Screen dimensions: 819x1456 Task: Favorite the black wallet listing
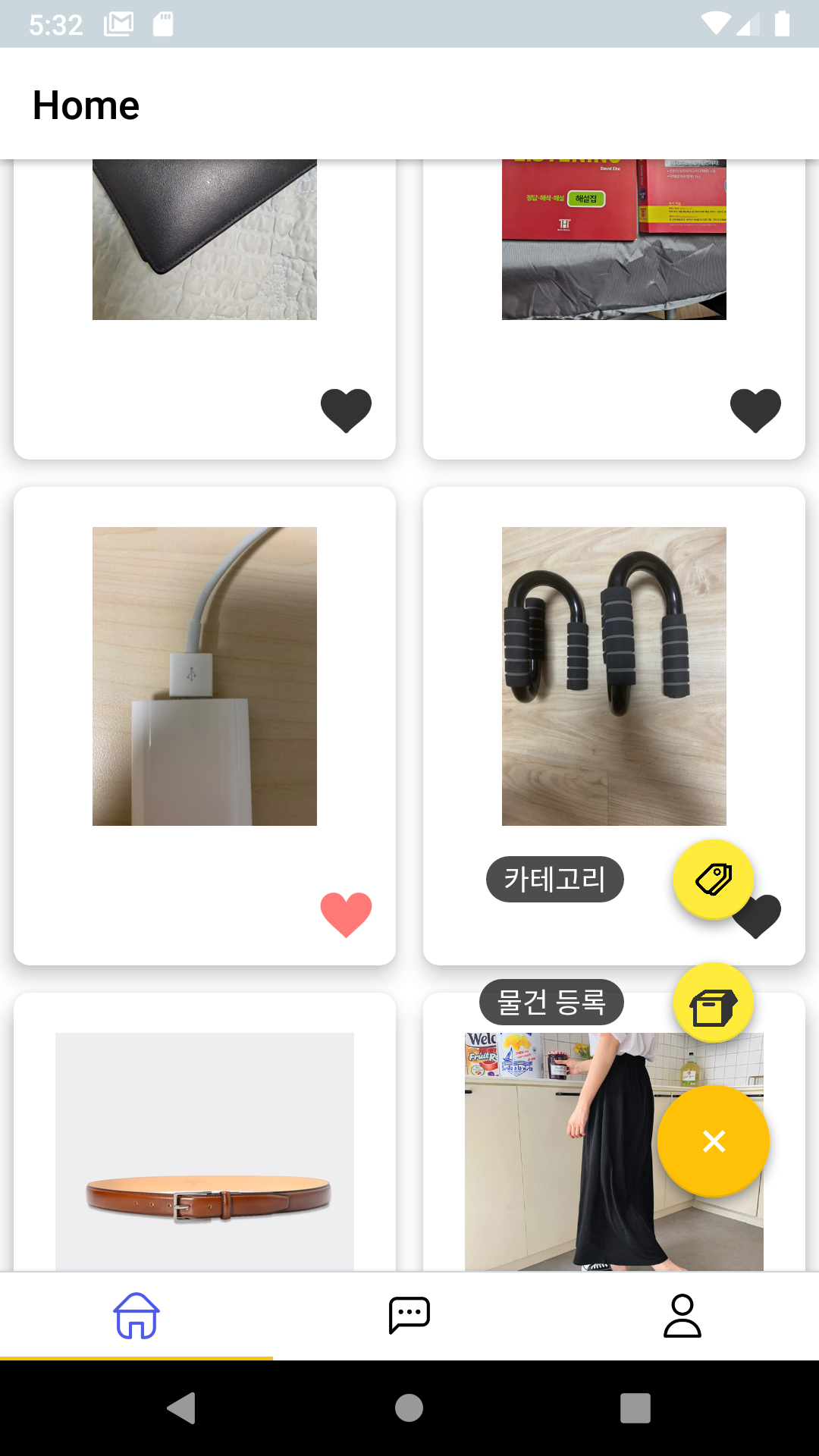click(346, 409)
